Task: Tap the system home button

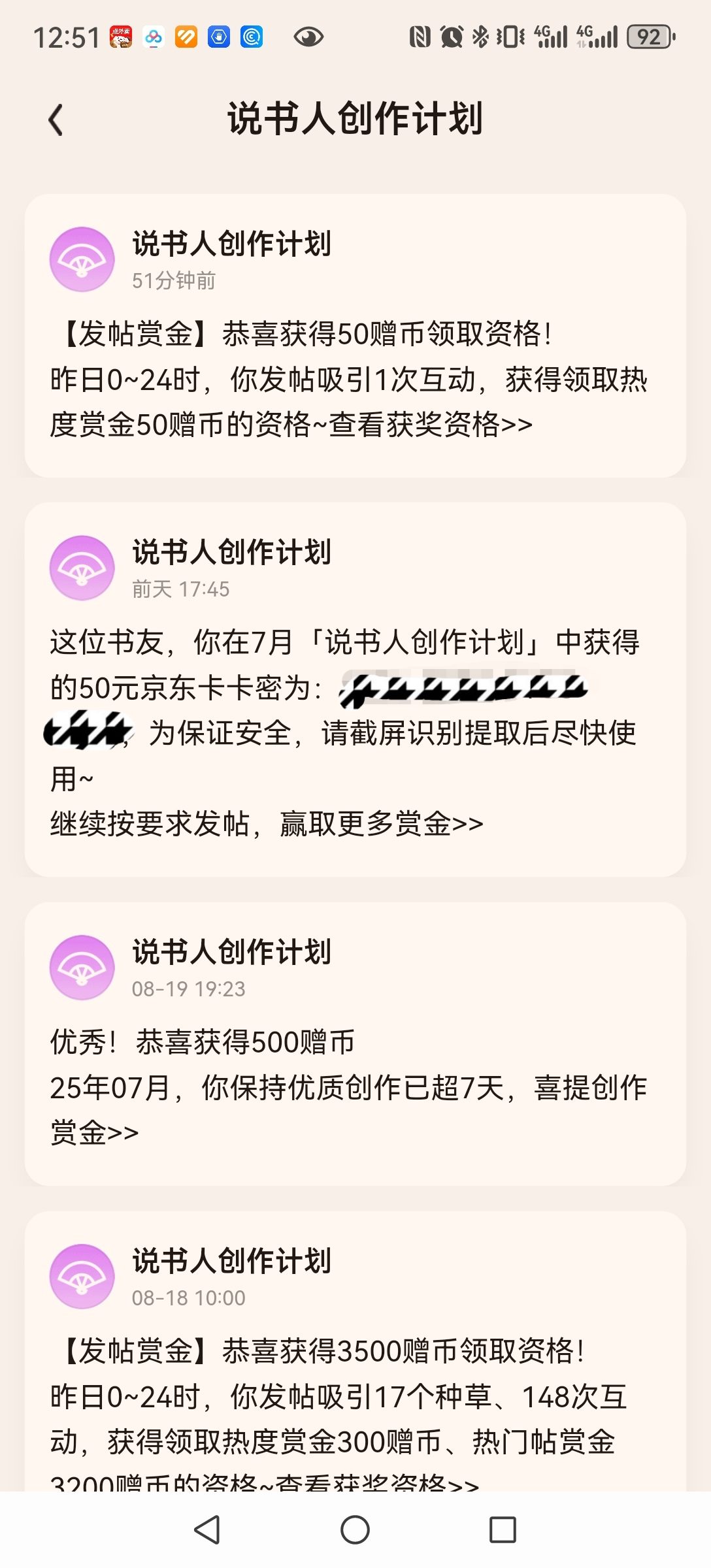Action: [355, 1529]
